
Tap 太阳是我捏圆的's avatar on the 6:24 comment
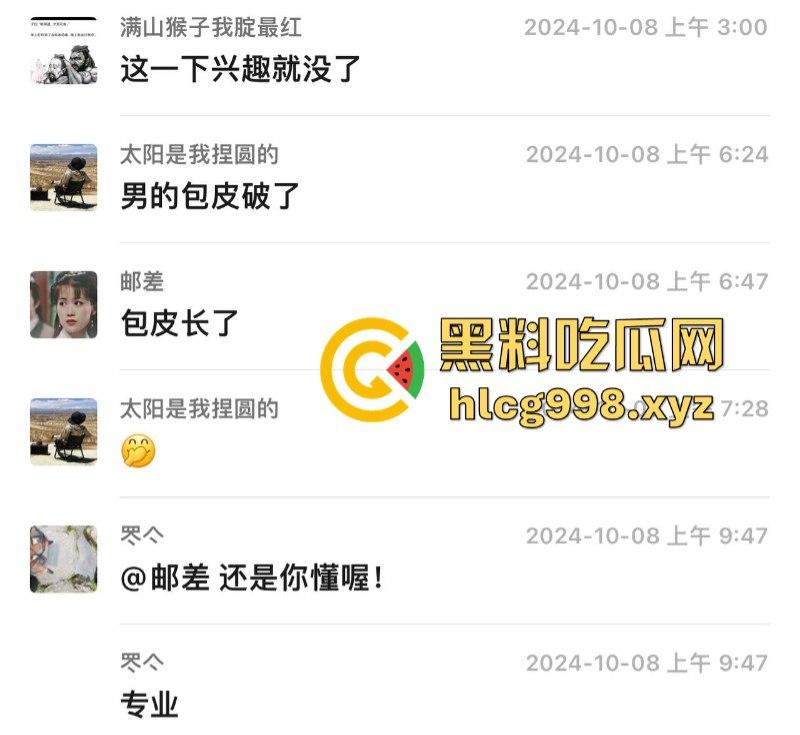coord(64,177)
